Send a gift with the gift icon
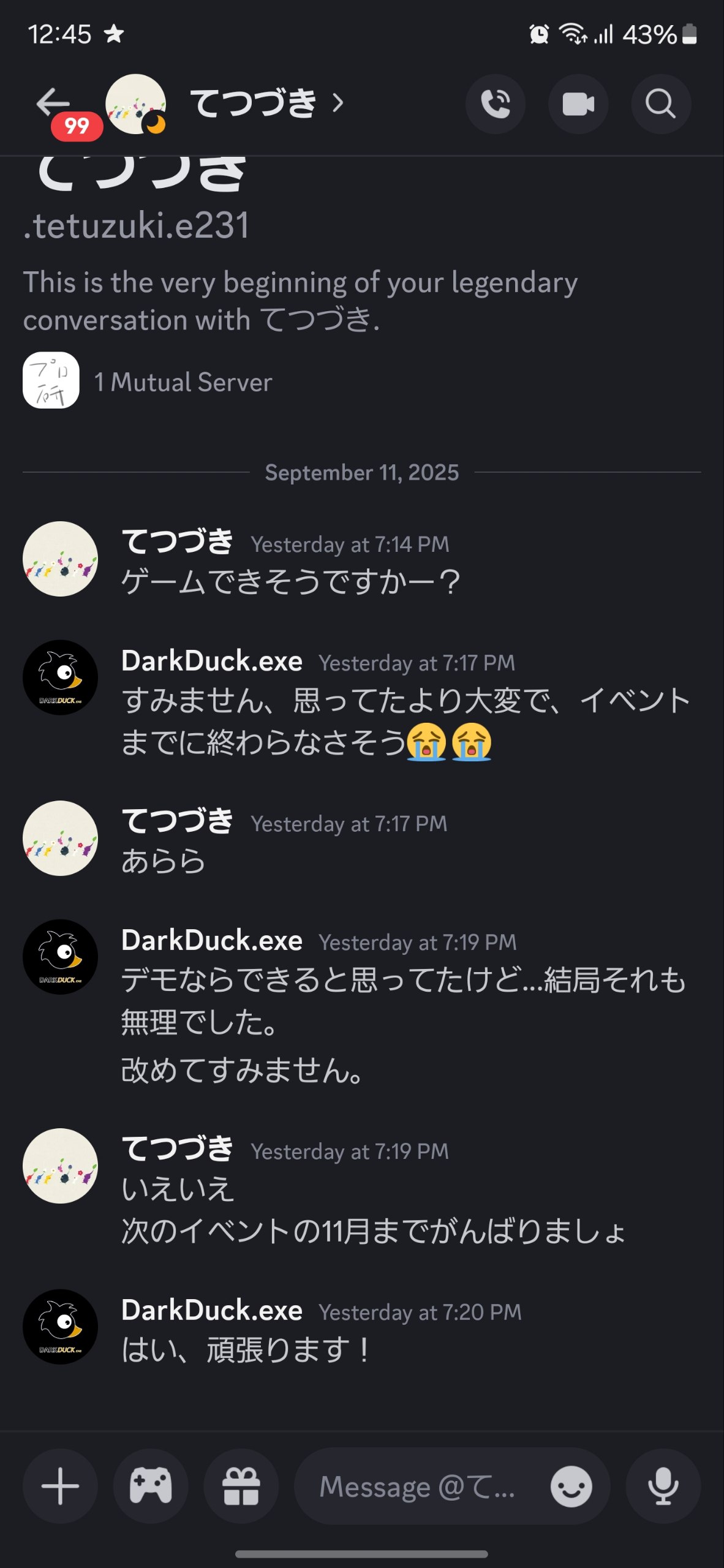Viewport: 724px width, 1568px height. click(x=241, y=1486)
